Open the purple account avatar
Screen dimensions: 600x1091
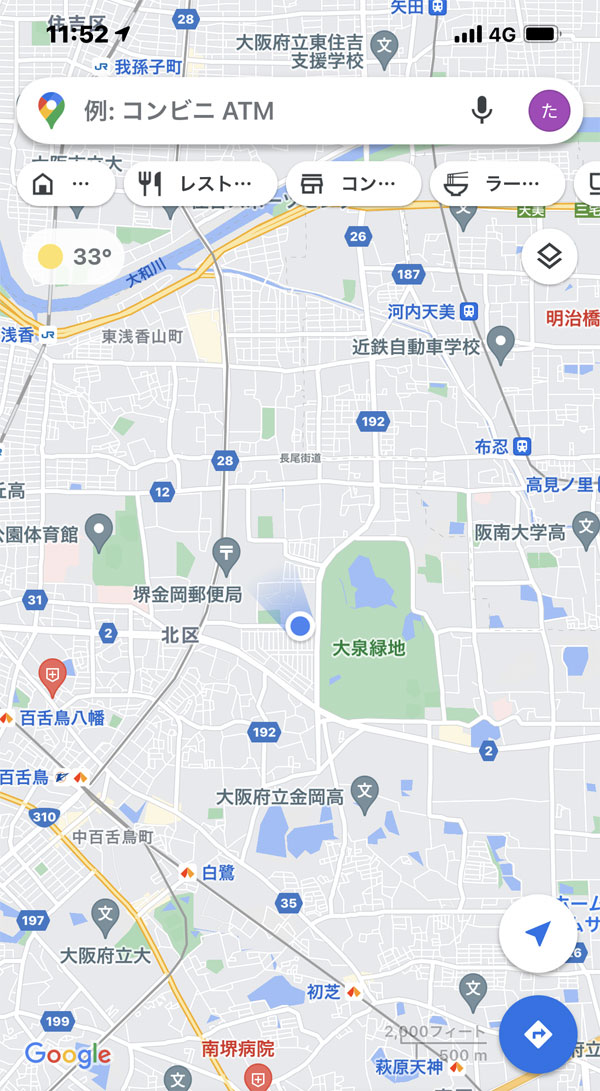pyautogui.click(x=549, y=110)
